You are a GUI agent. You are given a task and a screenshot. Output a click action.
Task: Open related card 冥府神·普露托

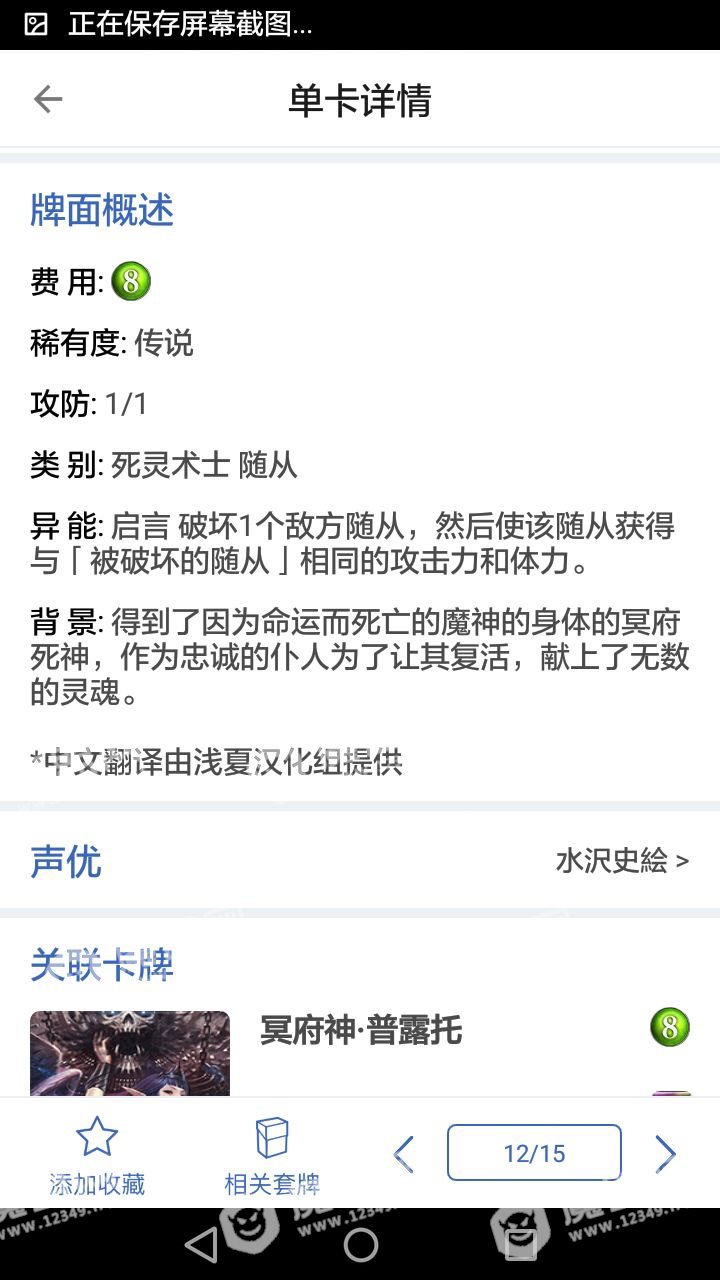click(x=360, y=1031)
